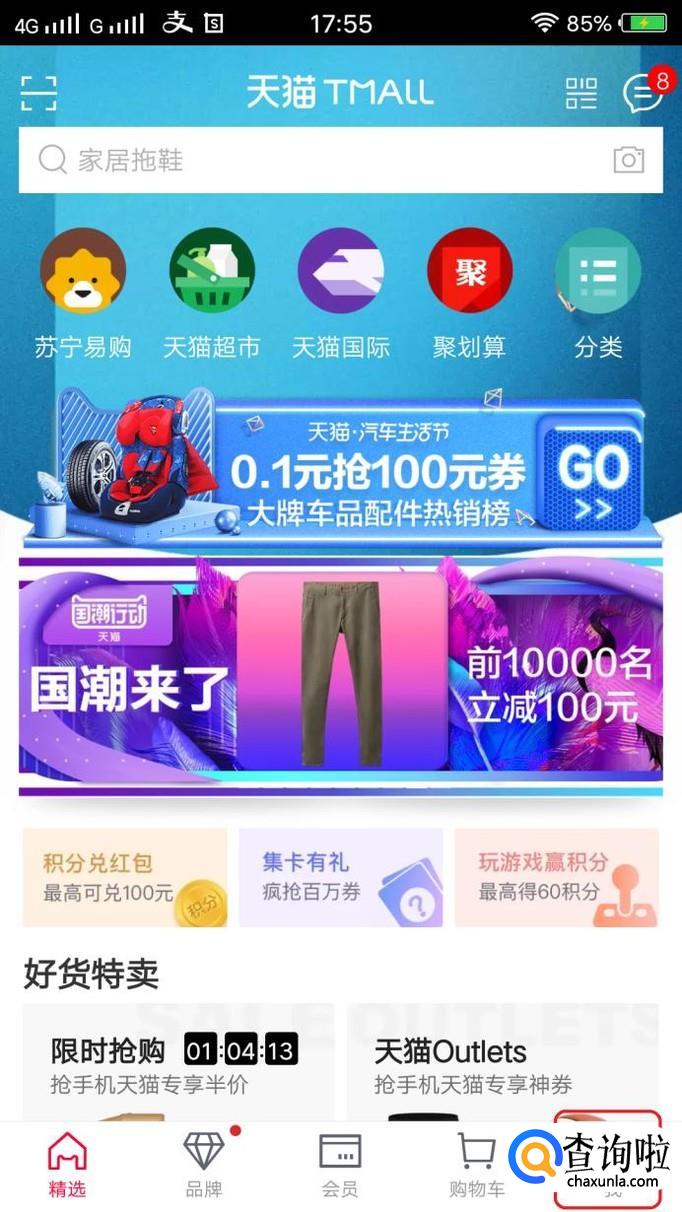The width and height of the screenshot is (682, 1212).
Task: Open 分类 categories
Action: click(598, 292)
